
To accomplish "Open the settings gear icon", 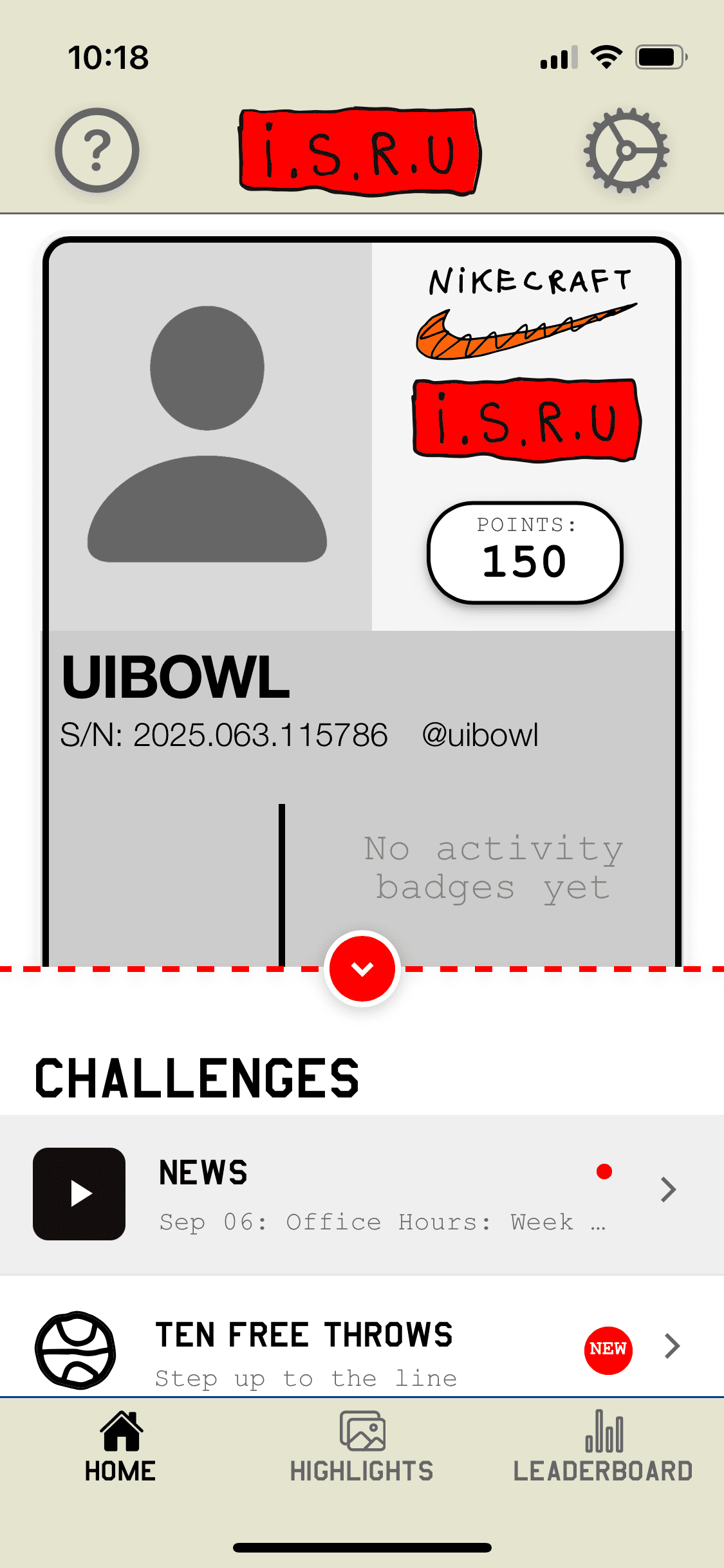I will pyautogui.click(x=626, y=150).
